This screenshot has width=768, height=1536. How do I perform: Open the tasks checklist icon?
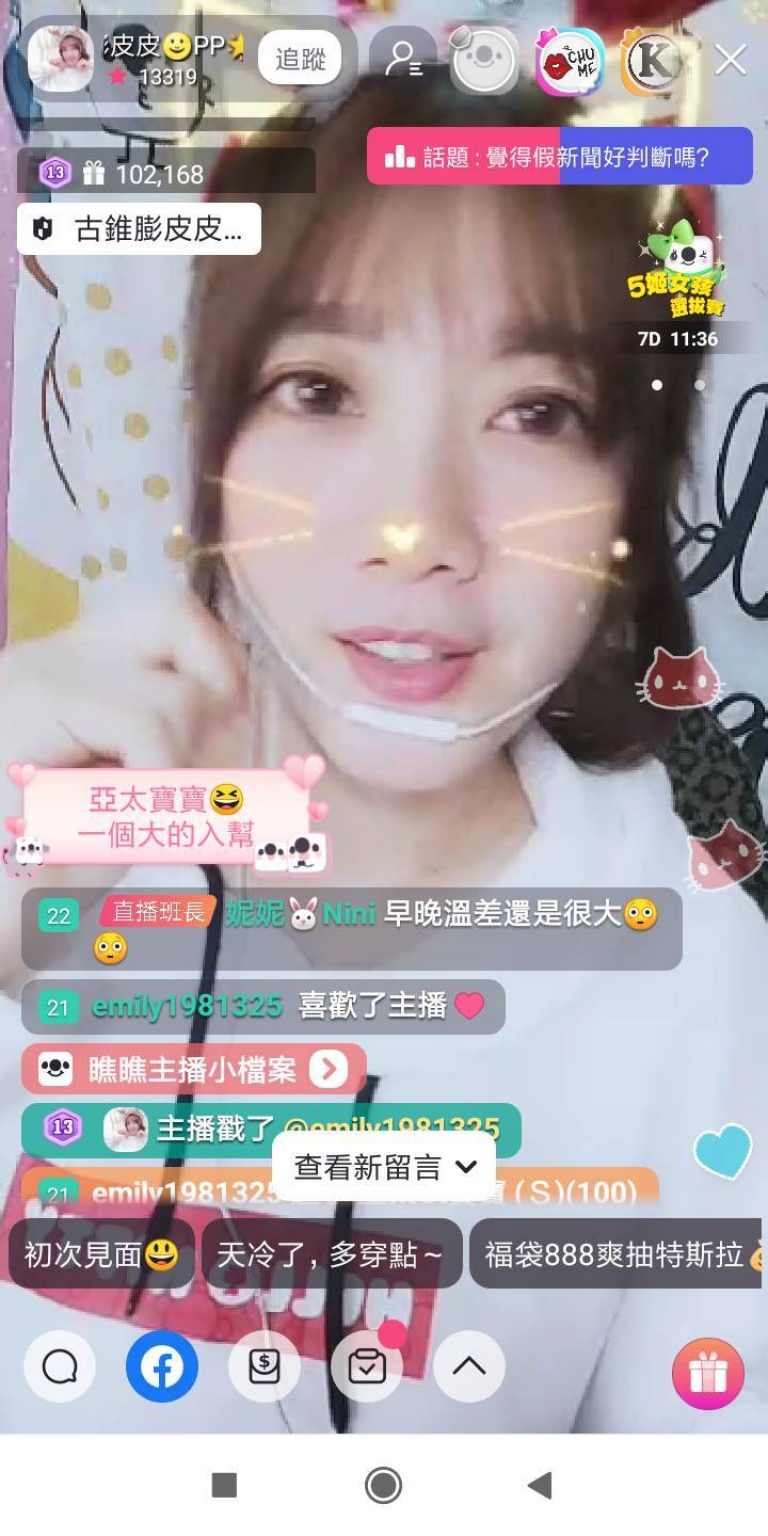coord(367,1366)
